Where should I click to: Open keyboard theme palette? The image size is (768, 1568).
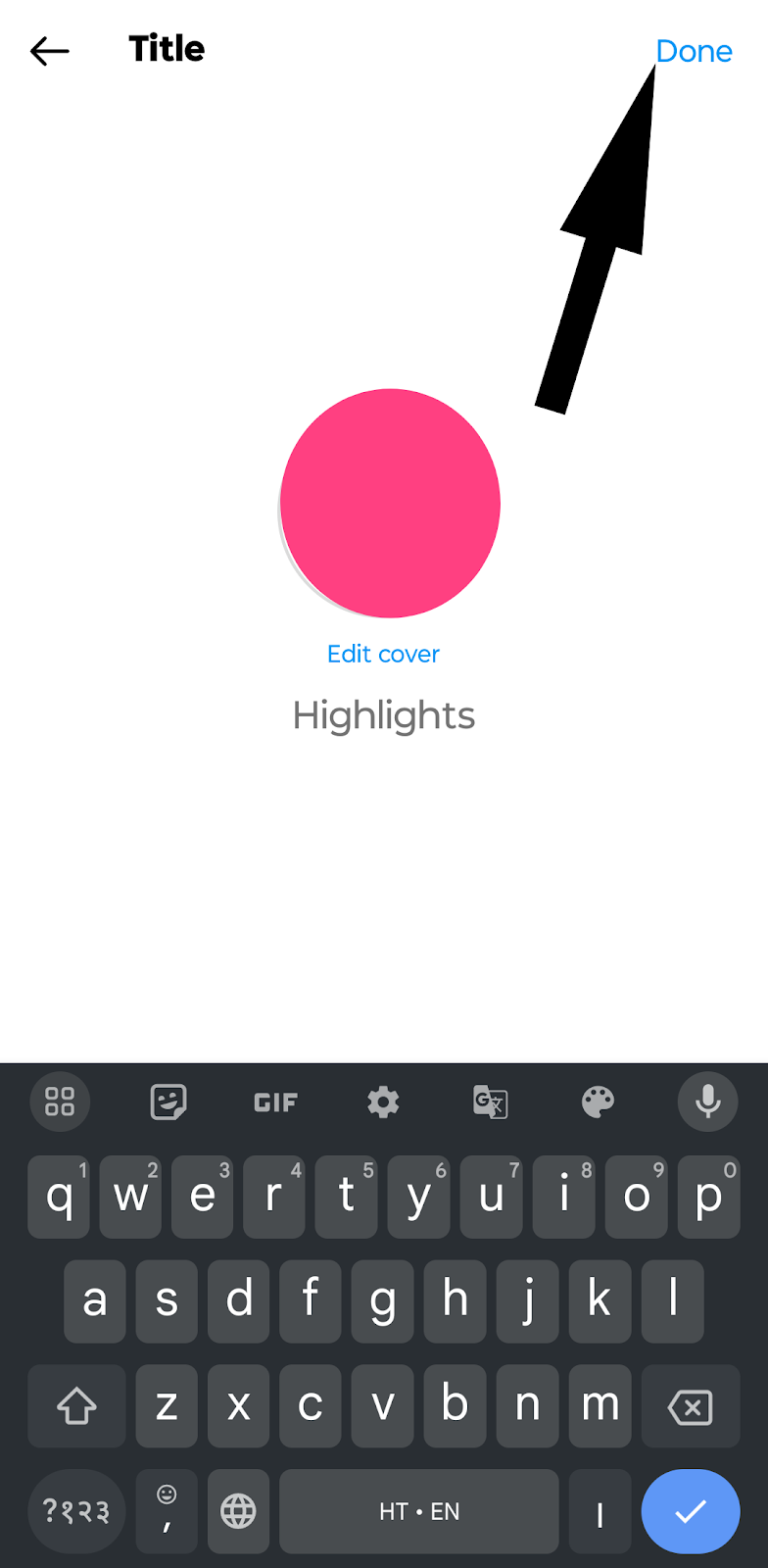point(598,1102)
